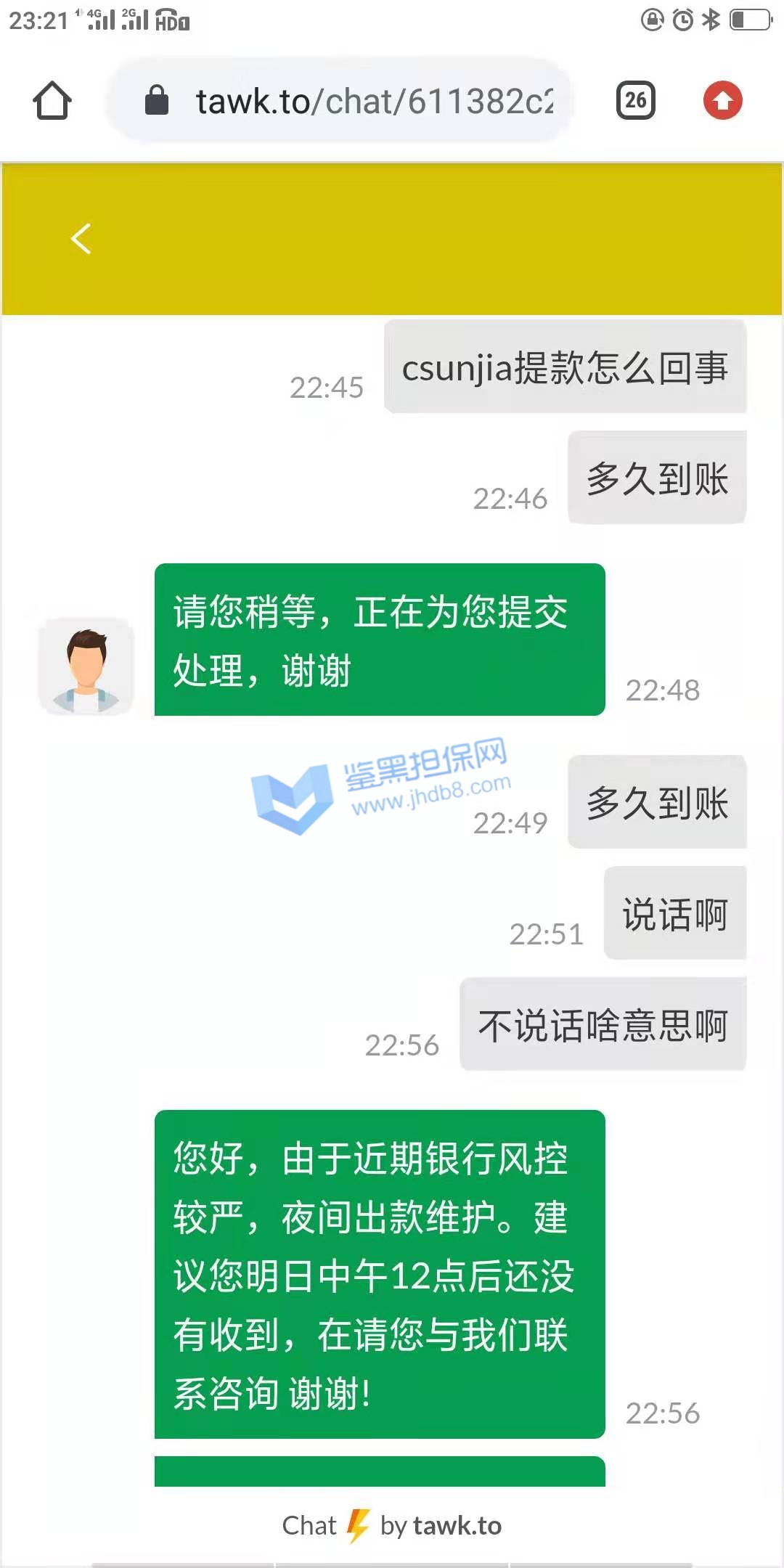Open the Chat by tawk.to link

392,1525
